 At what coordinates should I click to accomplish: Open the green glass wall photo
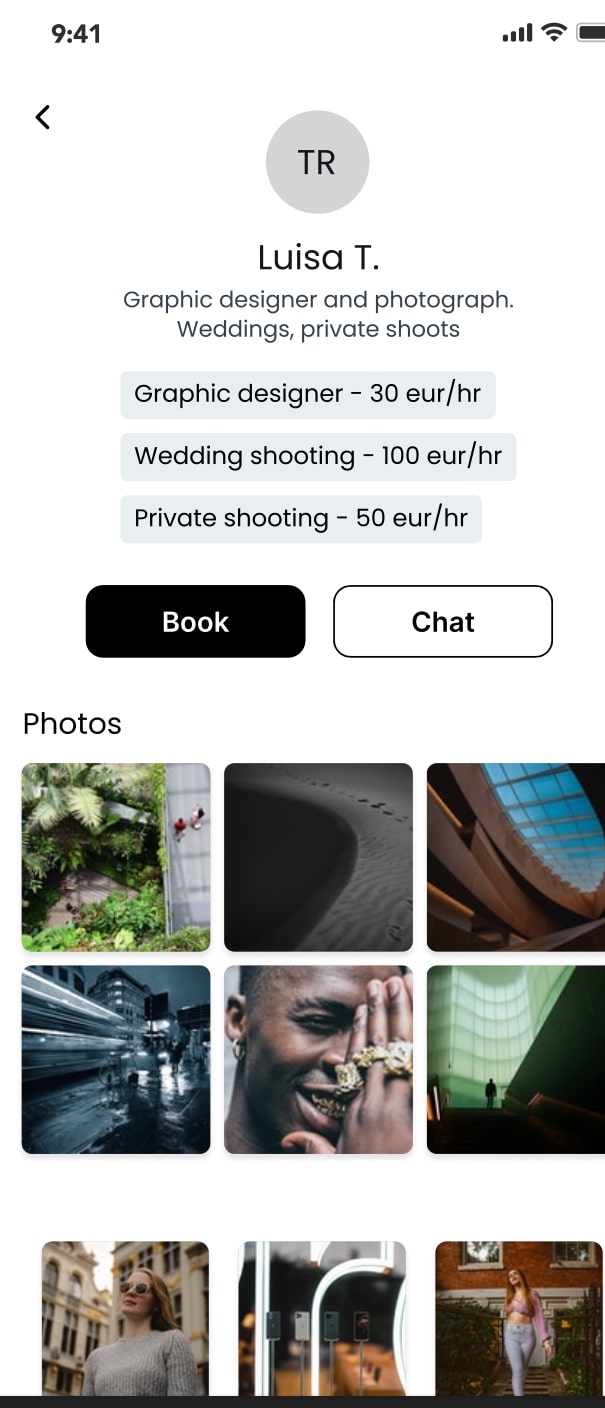pyautogui.click(x=516, y=1059)
